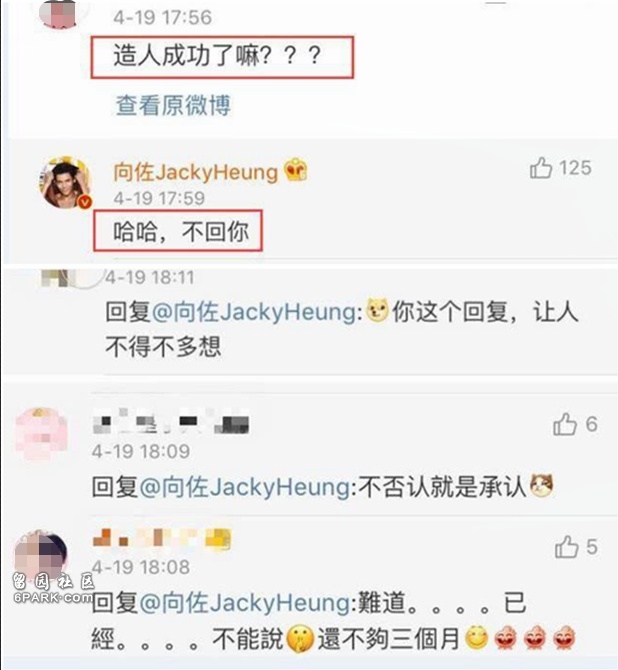Like the 難道已經 comment with 5 likes
Image resolution: width=618 pixels, height=670 pixels.
[x=567, y=547]
